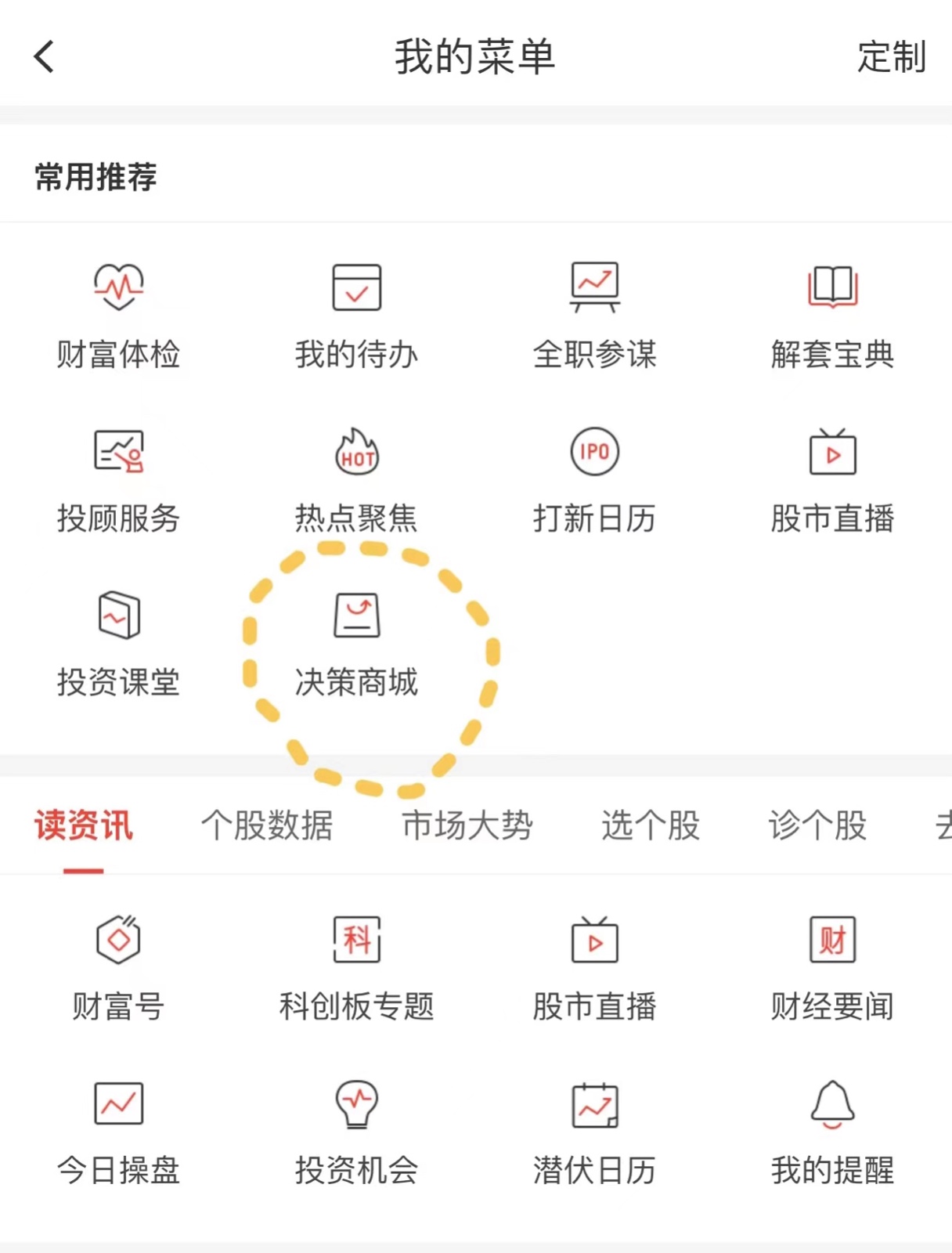Open 投资课堂 investment classroom
Image resolution: width=952 pixels, height=1253 pixels.
(x=118, y=644)
